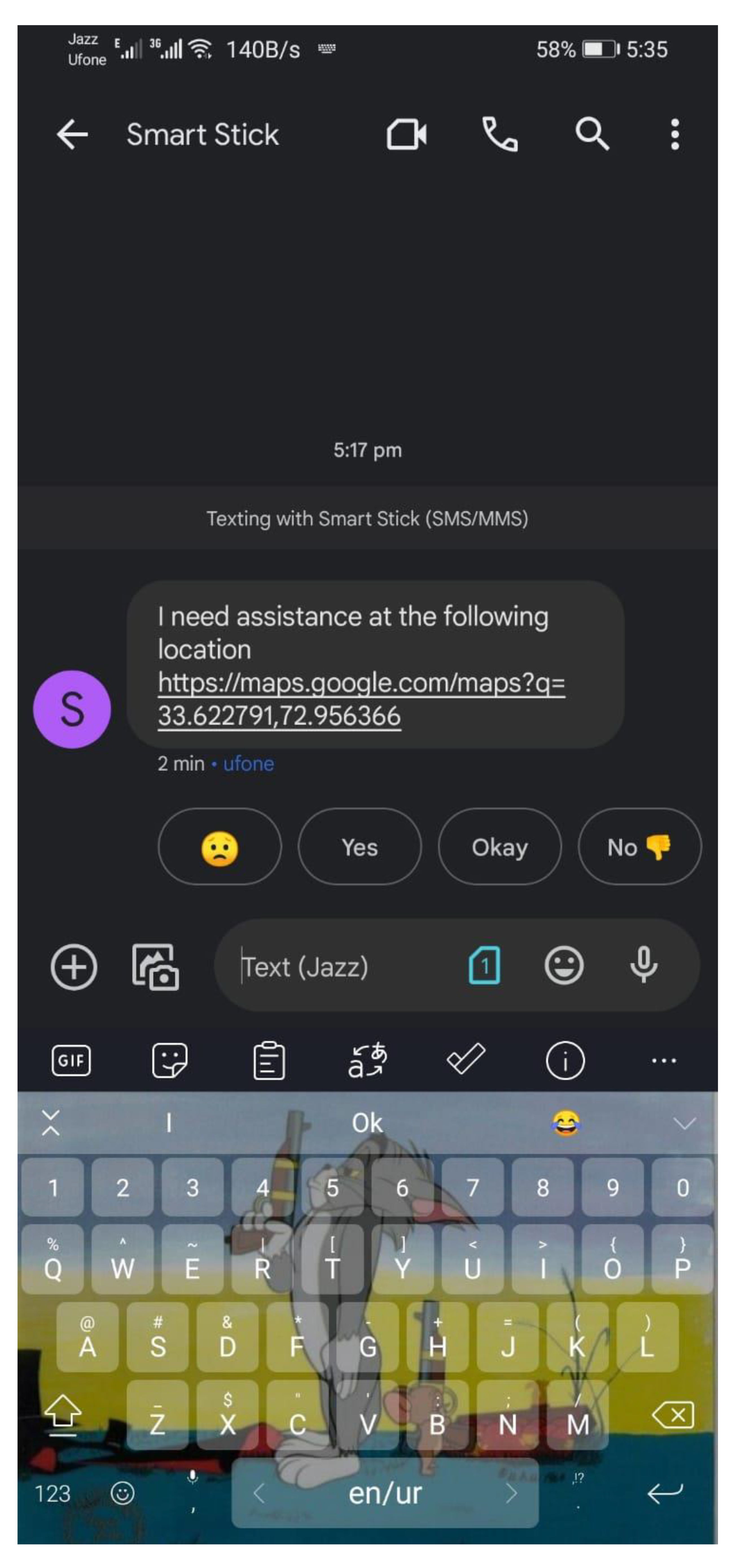Viewport: 736px width, 1568px height.
Task: Open the keyboard clipboard
Action: tap(268, 1061)
